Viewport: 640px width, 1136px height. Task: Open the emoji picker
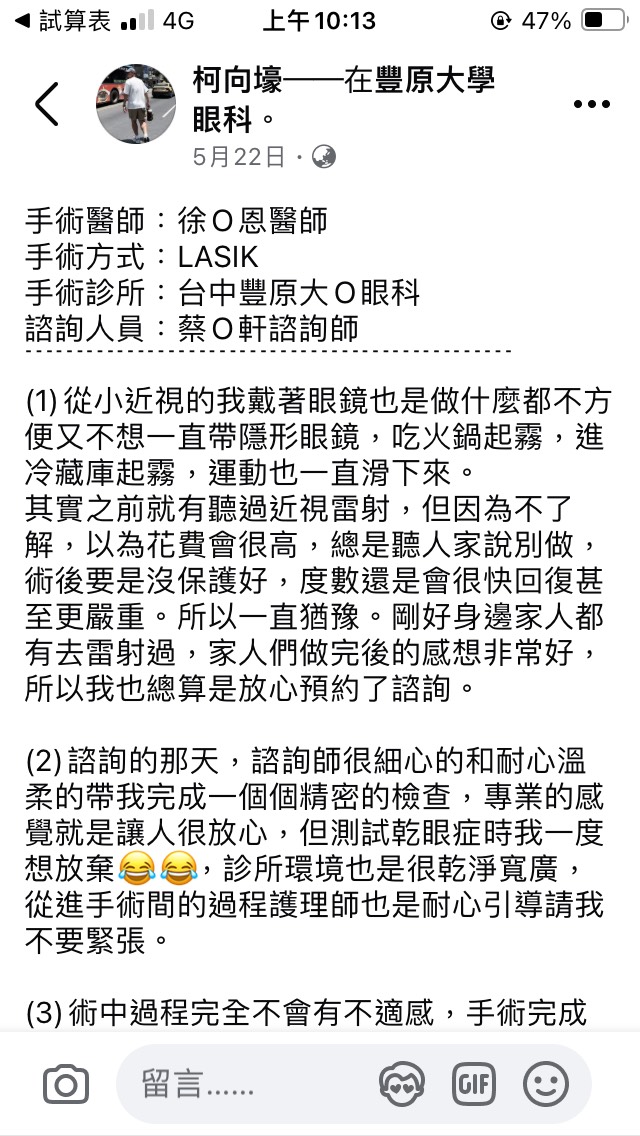click(546, 1084)
